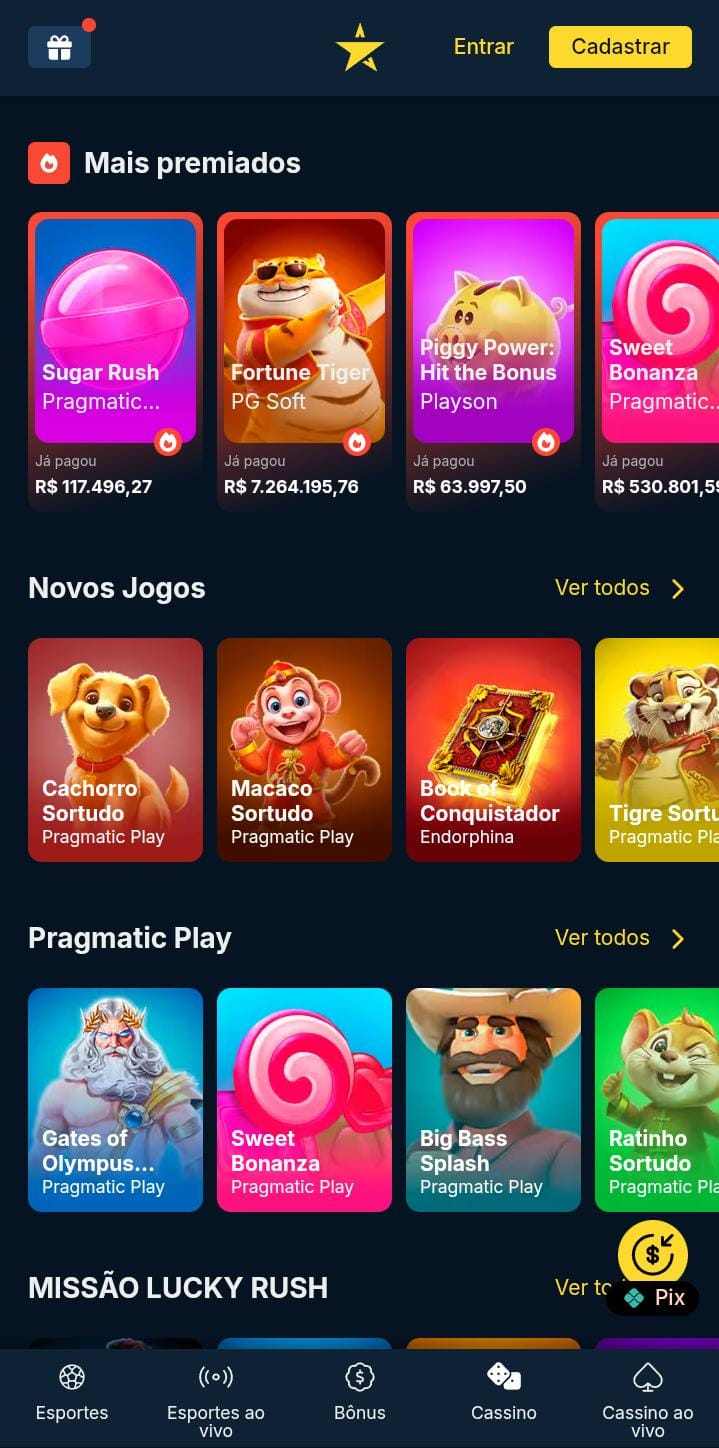719x1448 pixels.
Task: Launch the Big Bass Splash game
Action: click(493, 1100)
